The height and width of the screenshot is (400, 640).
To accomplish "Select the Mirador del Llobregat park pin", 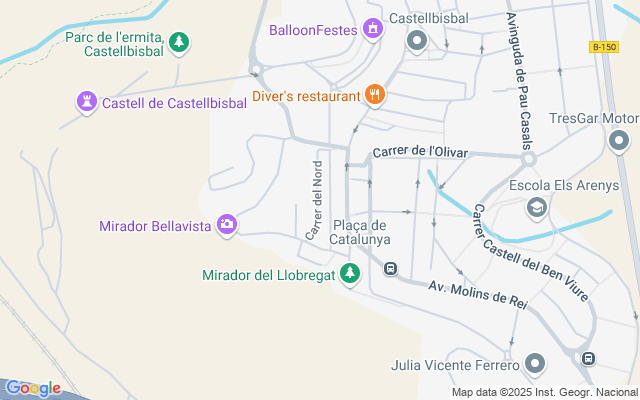I will tap(349, 273).
